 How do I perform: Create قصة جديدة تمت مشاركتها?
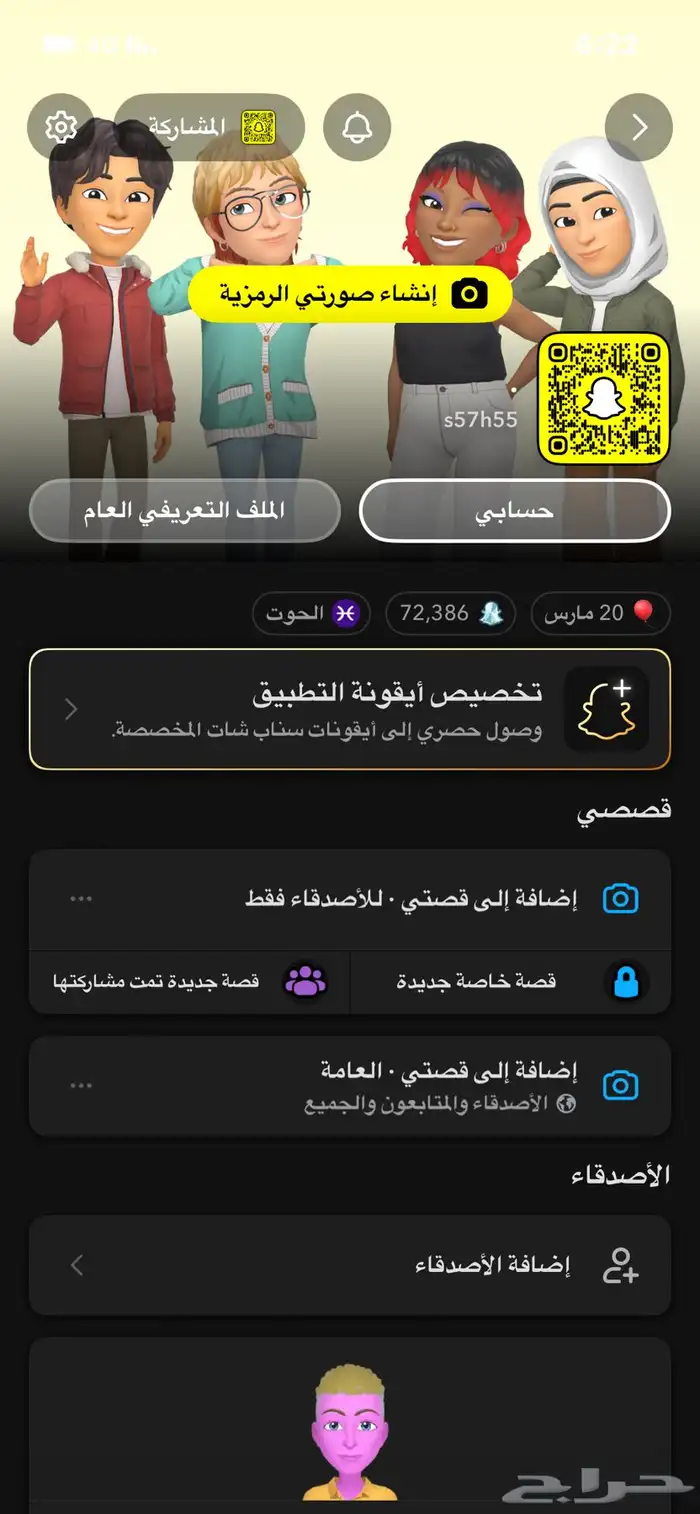[x=188, y=982]
